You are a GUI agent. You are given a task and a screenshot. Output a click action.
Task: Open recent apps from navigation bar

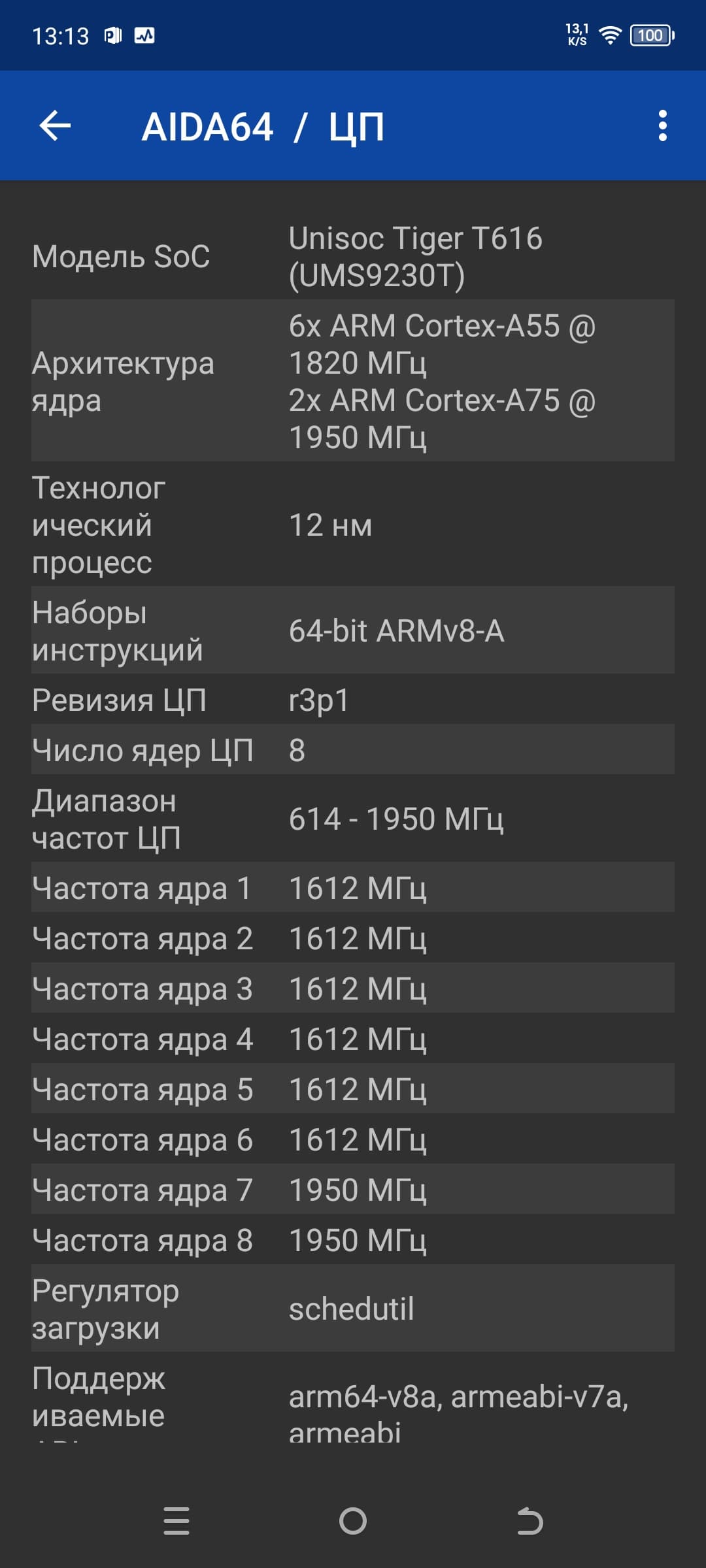coord(176,1521)
